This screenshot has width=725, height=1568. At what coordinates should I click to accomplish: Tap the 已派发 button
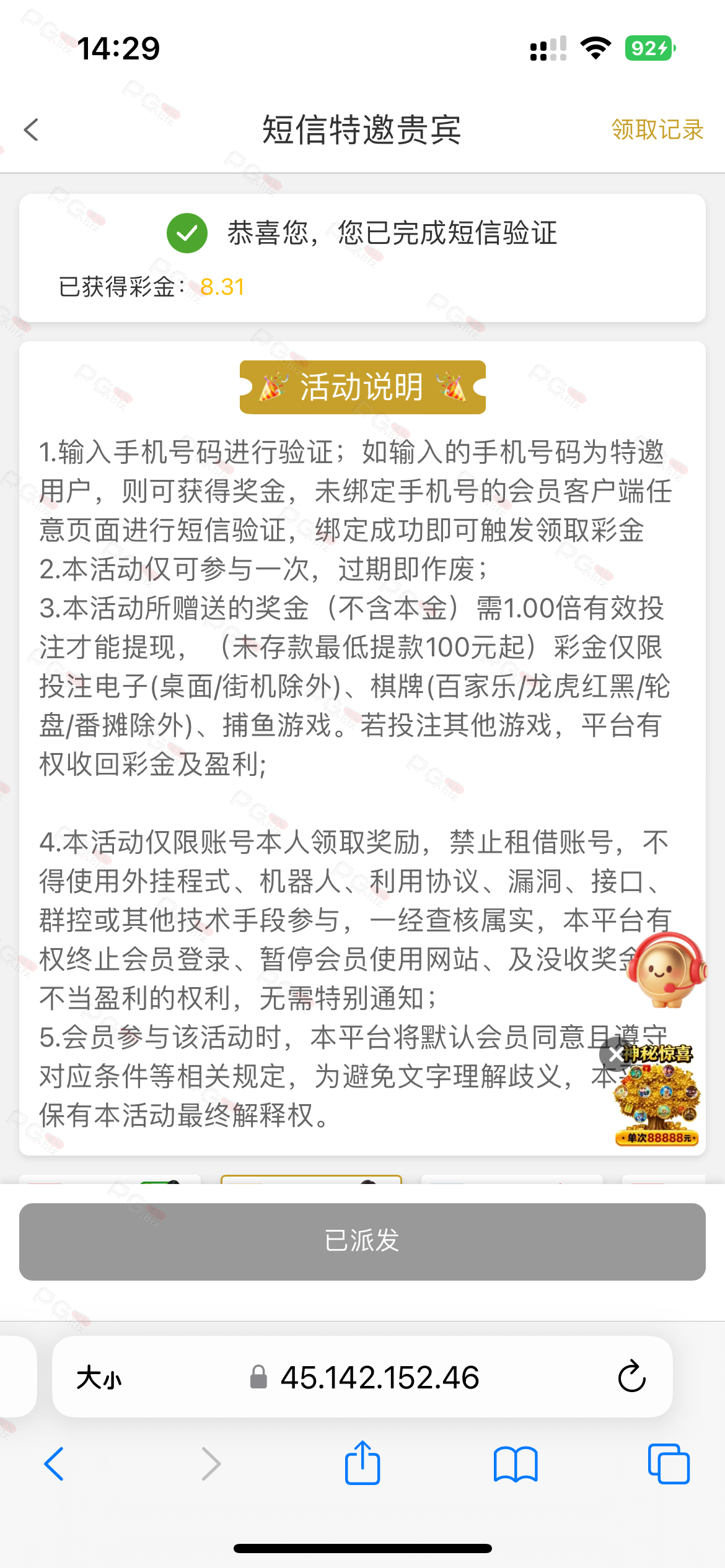pos(362,1241)
